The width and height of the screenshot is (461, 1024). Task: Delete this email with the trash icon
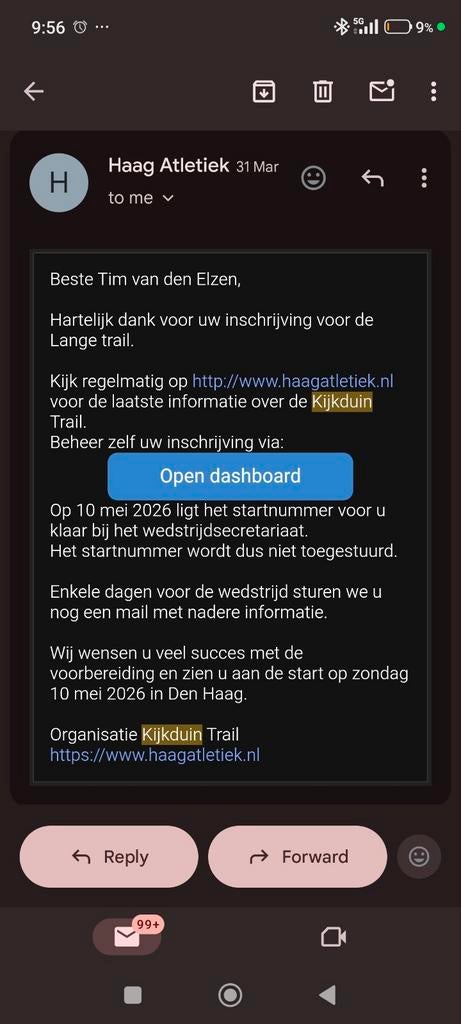(x=323, y=91)
